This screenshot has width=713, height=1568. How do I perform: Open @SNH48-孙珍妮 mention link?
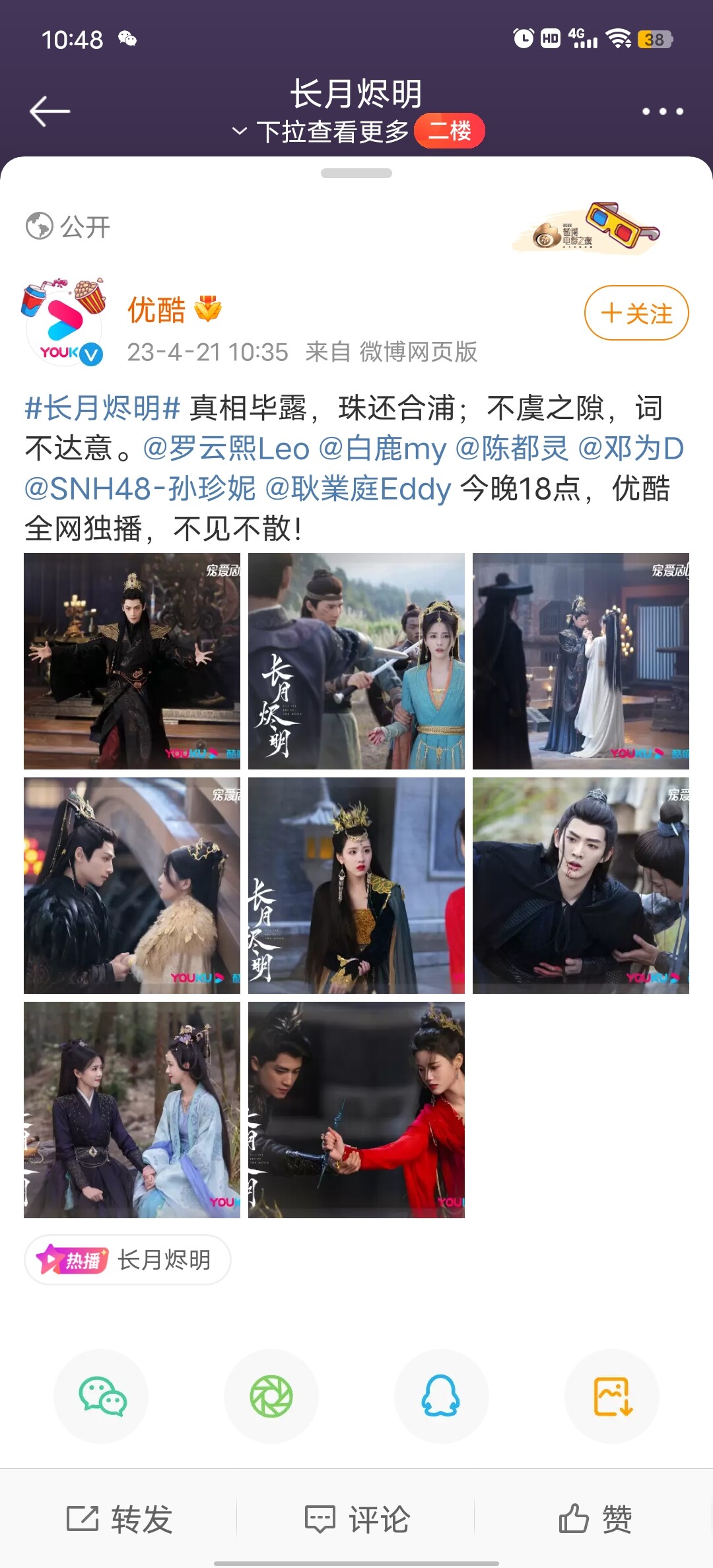tap(140, 489)
